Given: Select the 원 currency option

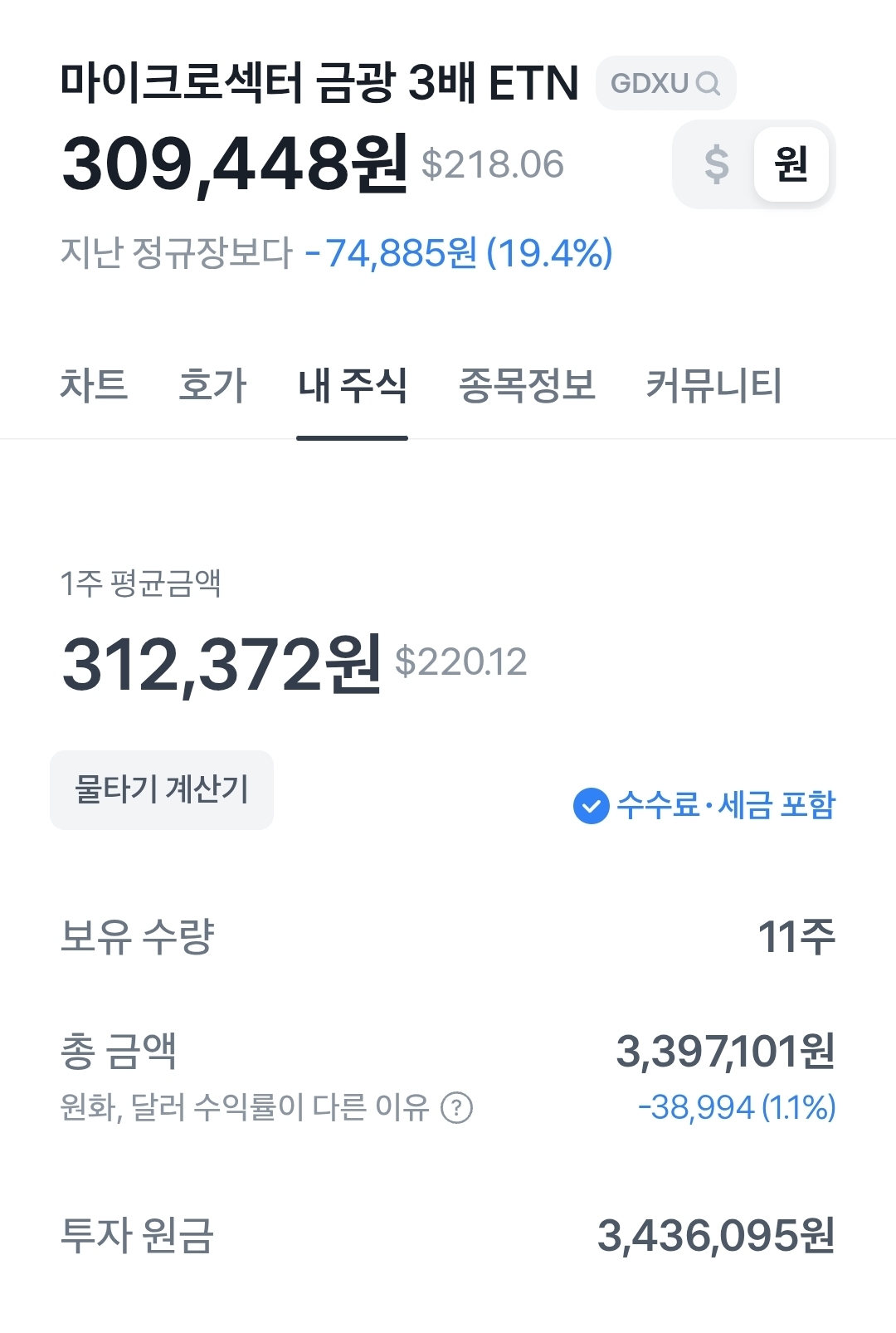Looking at the screenshot, I should pos(791,164).
